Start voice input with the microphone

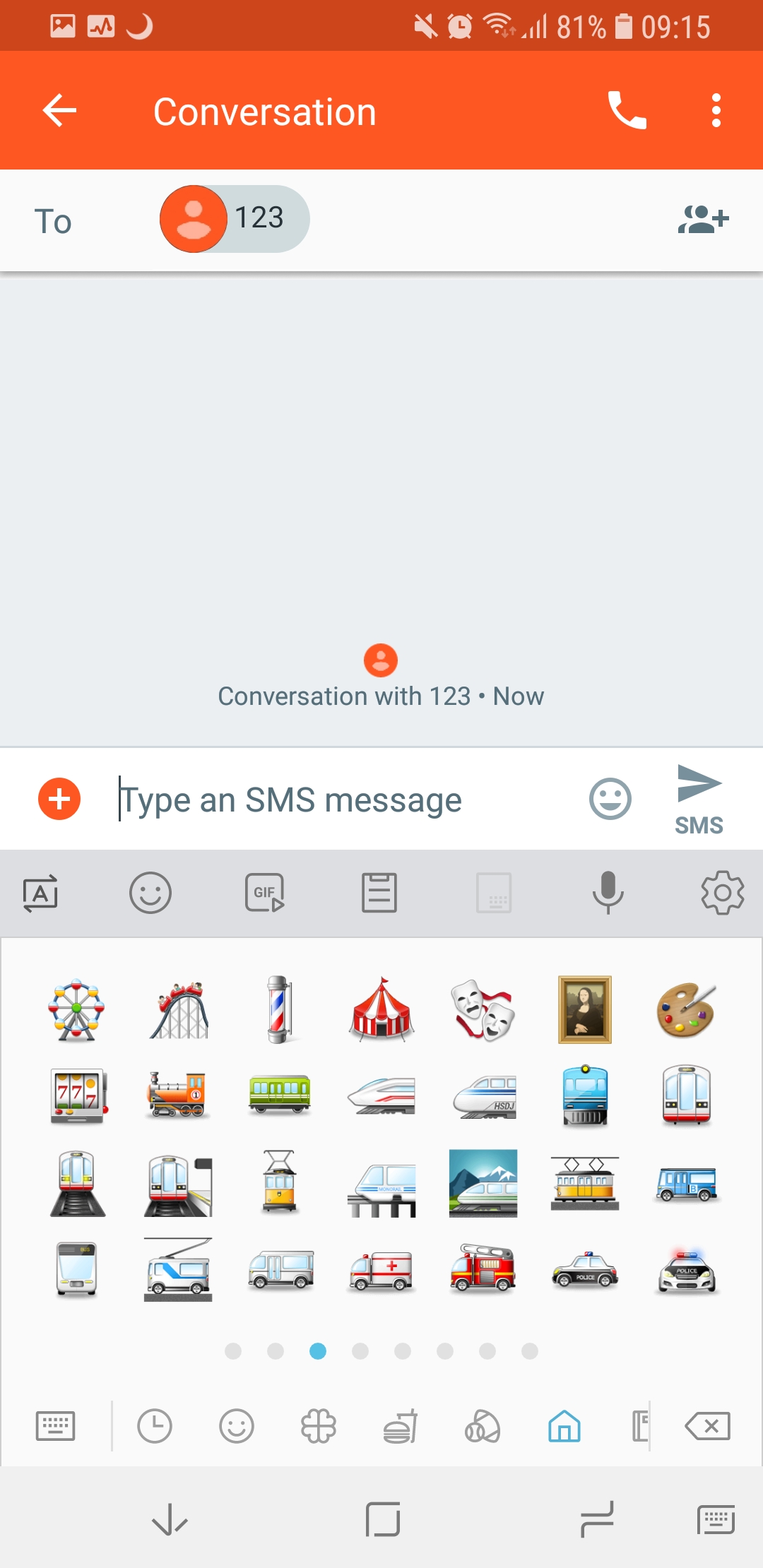point(608,893)
